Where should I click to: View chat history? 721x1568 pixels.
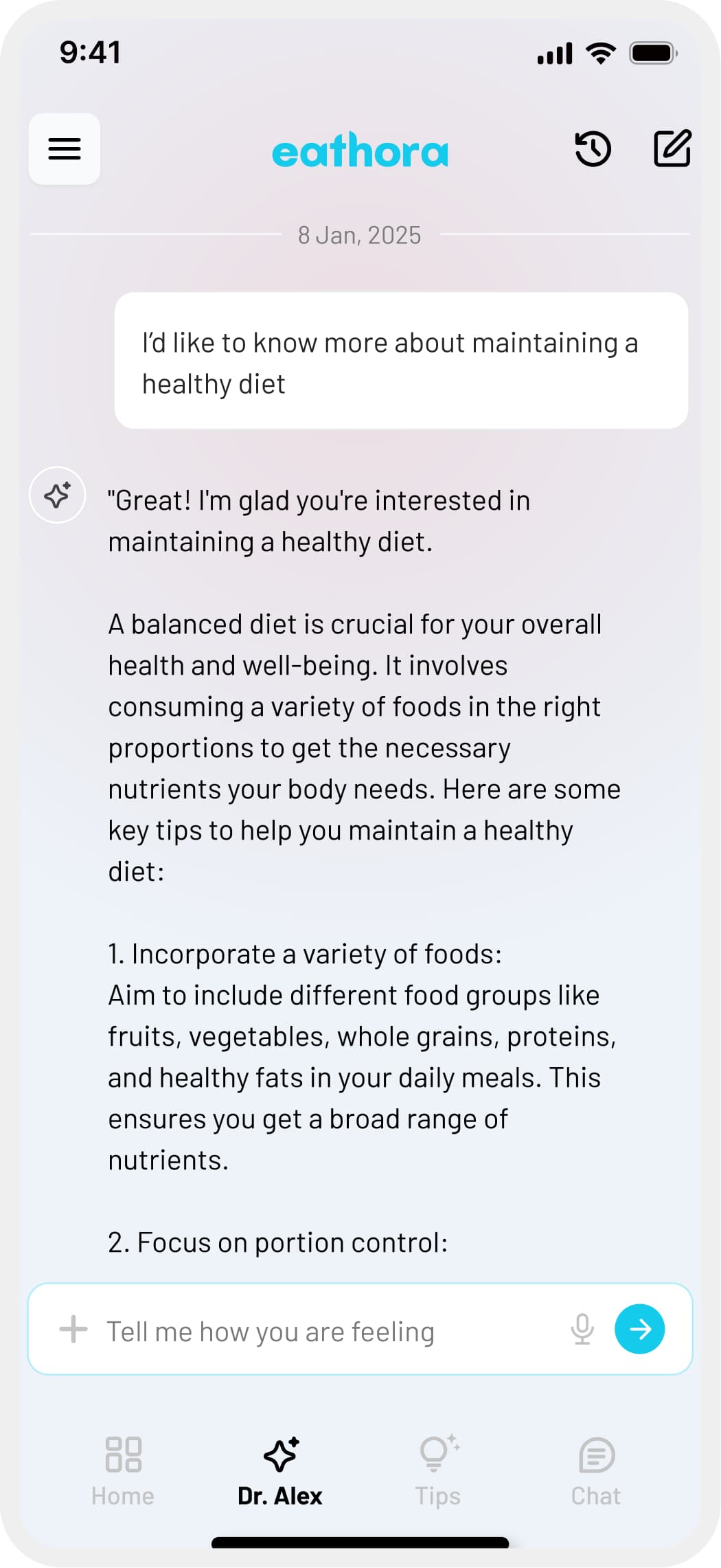click(x=593, y=148)
